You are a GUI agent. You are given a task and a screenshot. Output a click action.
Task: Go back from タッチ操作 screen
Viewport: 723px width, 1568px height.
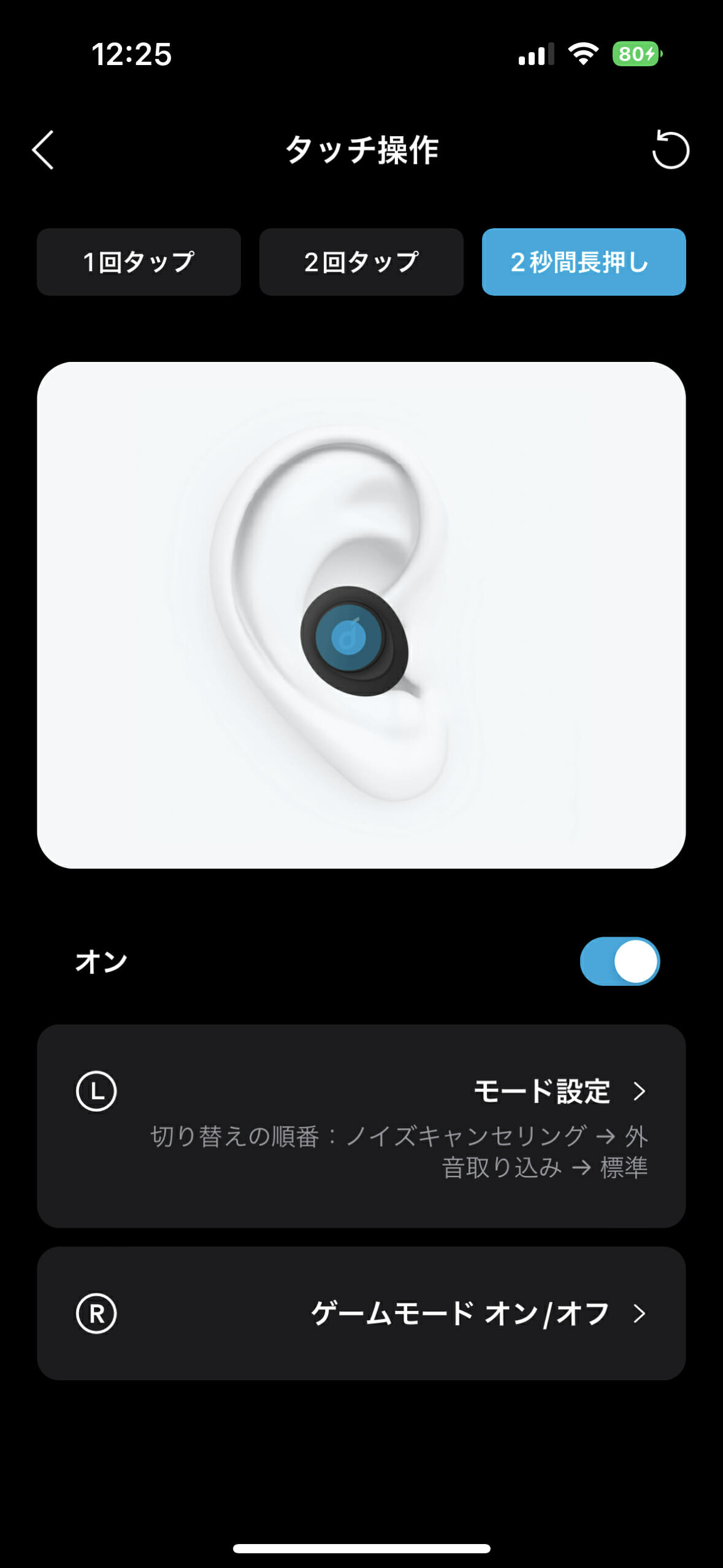[x=43, y=150]
